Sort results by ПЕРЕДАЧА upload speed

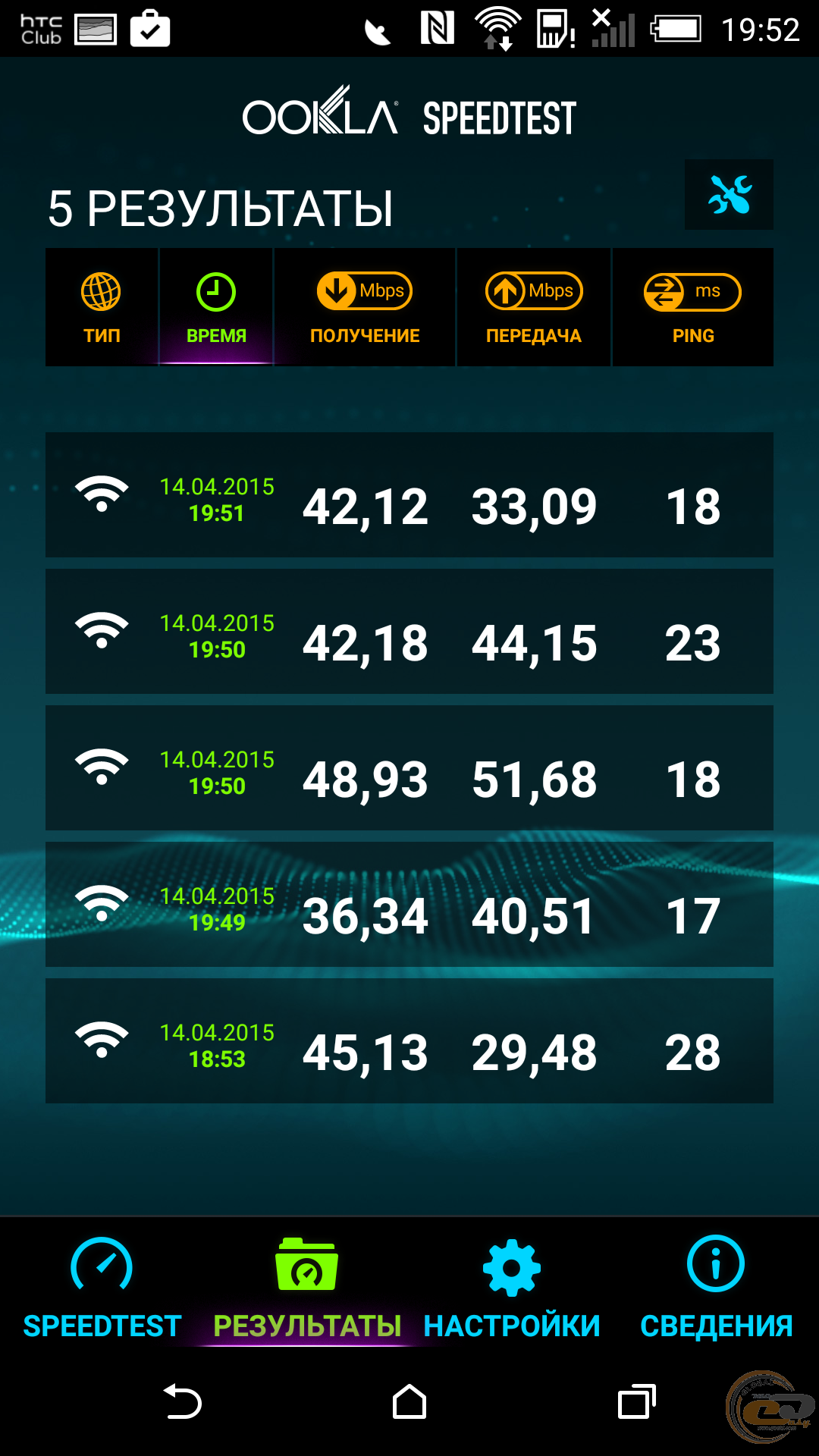tap(534, 307)
